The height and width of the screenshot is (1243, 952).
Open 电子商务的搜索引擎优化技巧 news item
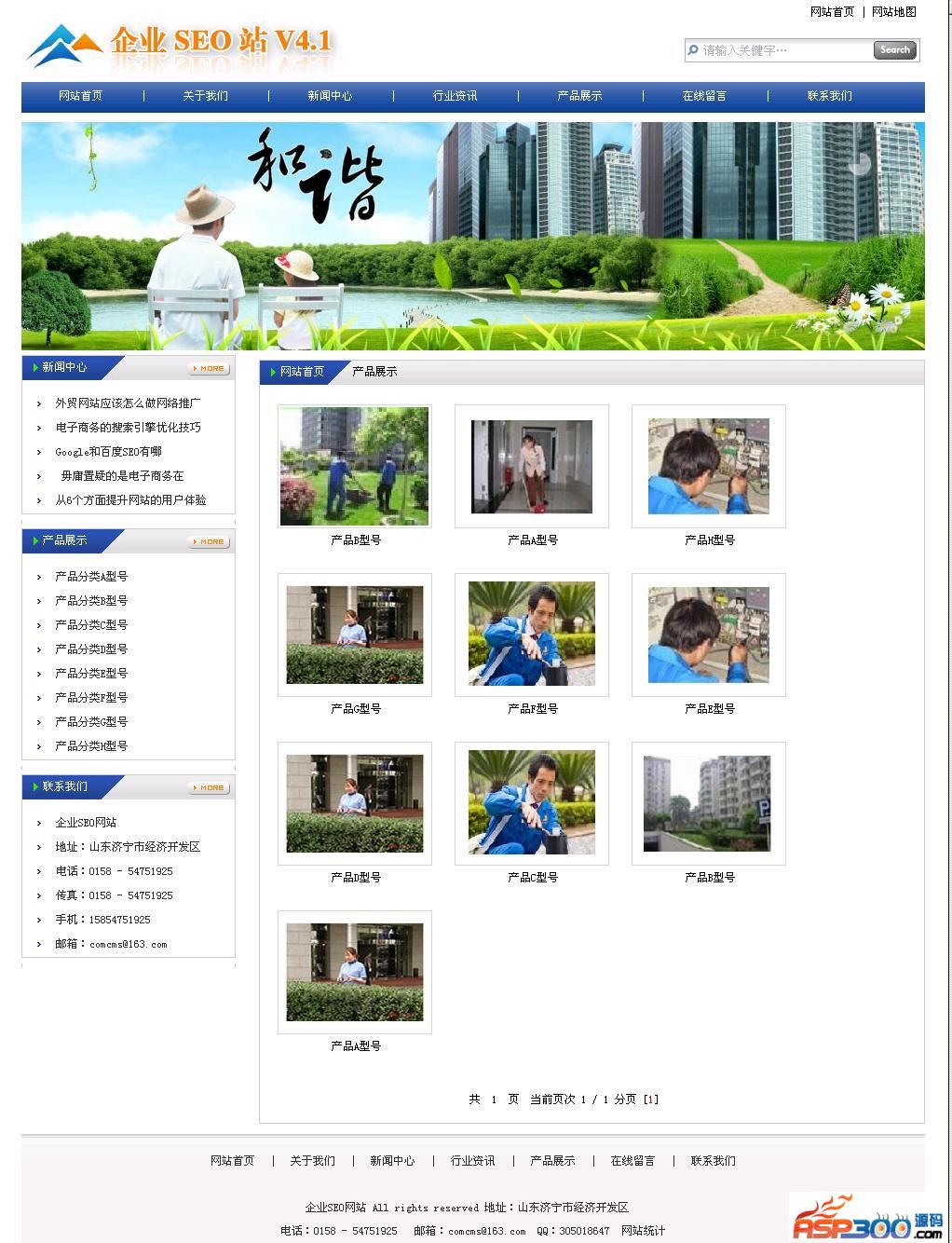[128, 428]
